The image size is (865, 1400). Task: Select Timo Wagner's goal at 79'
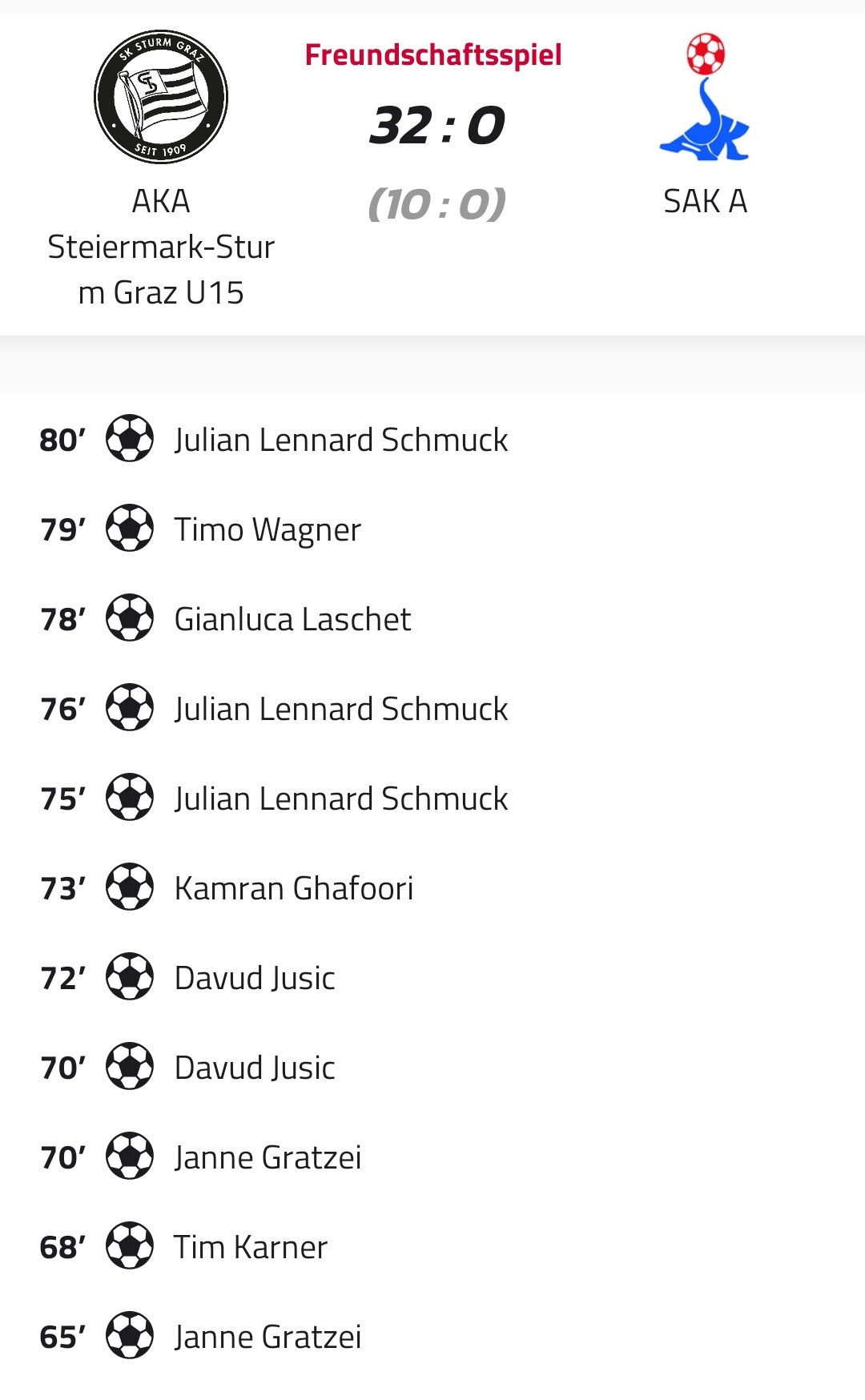point(268,529)
